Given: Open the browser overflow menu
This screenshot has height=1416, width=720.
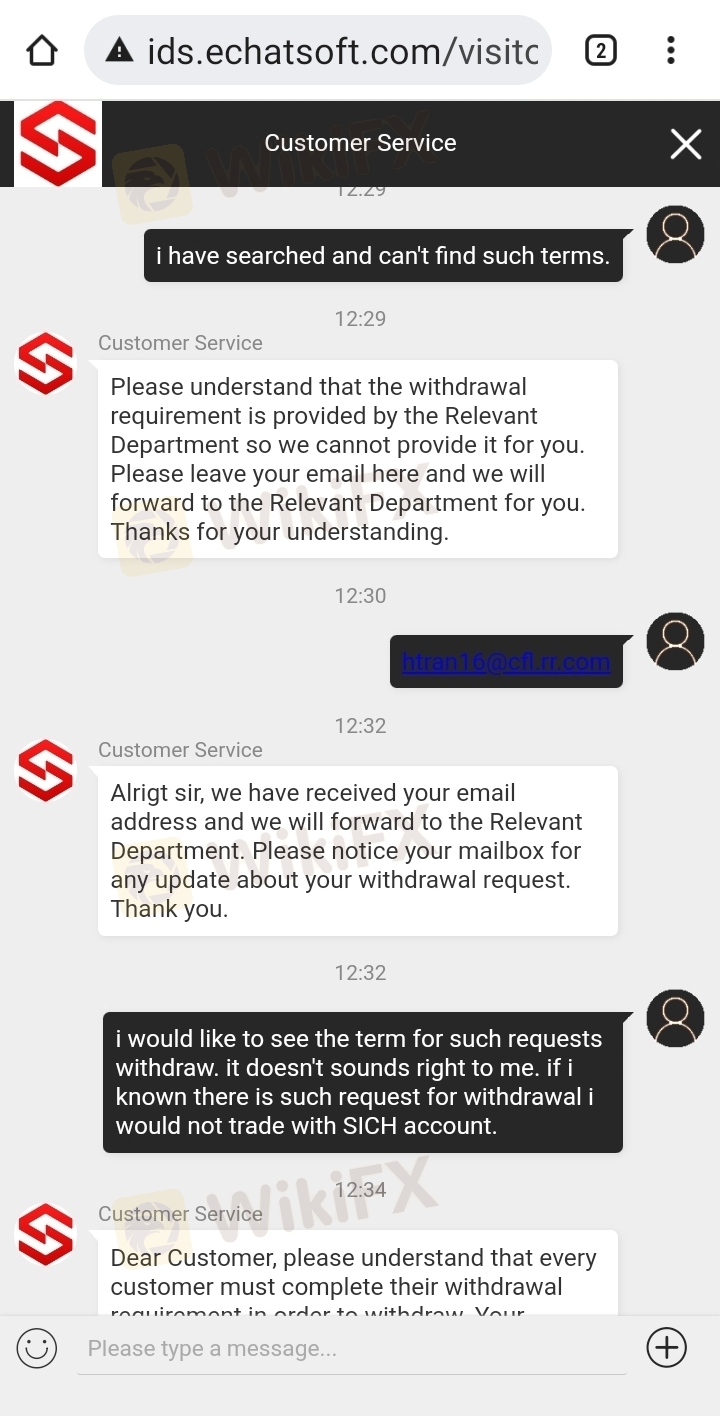Looking at the screenshot, I should point(670,50).
